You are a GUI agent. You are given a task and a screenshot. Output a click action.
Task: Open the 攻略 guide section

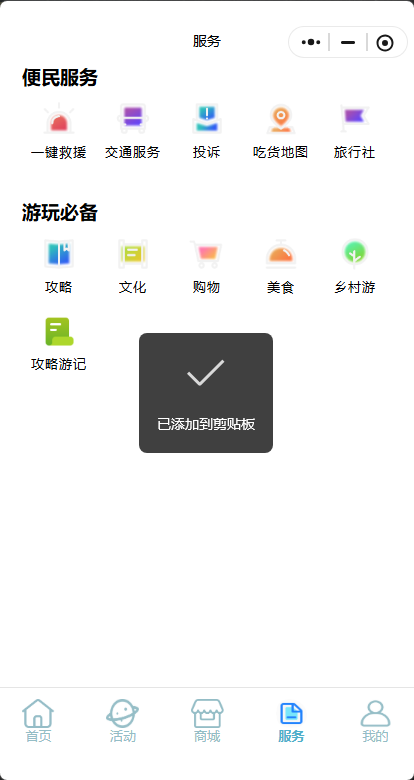click(x=59, y=267)
